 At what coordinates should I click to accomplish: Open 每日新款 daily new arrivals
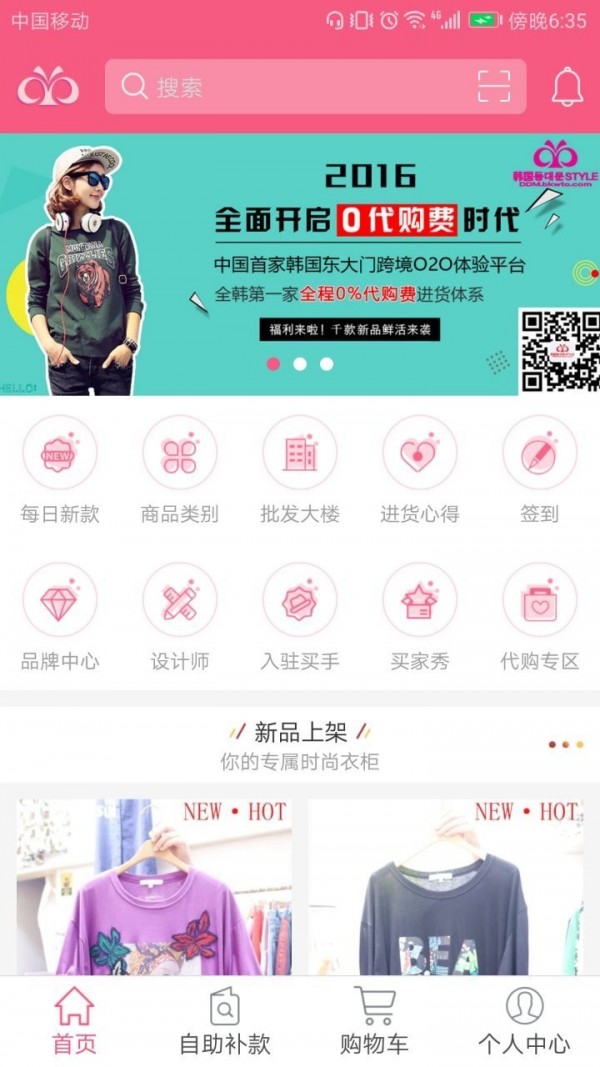click(60, 470)
